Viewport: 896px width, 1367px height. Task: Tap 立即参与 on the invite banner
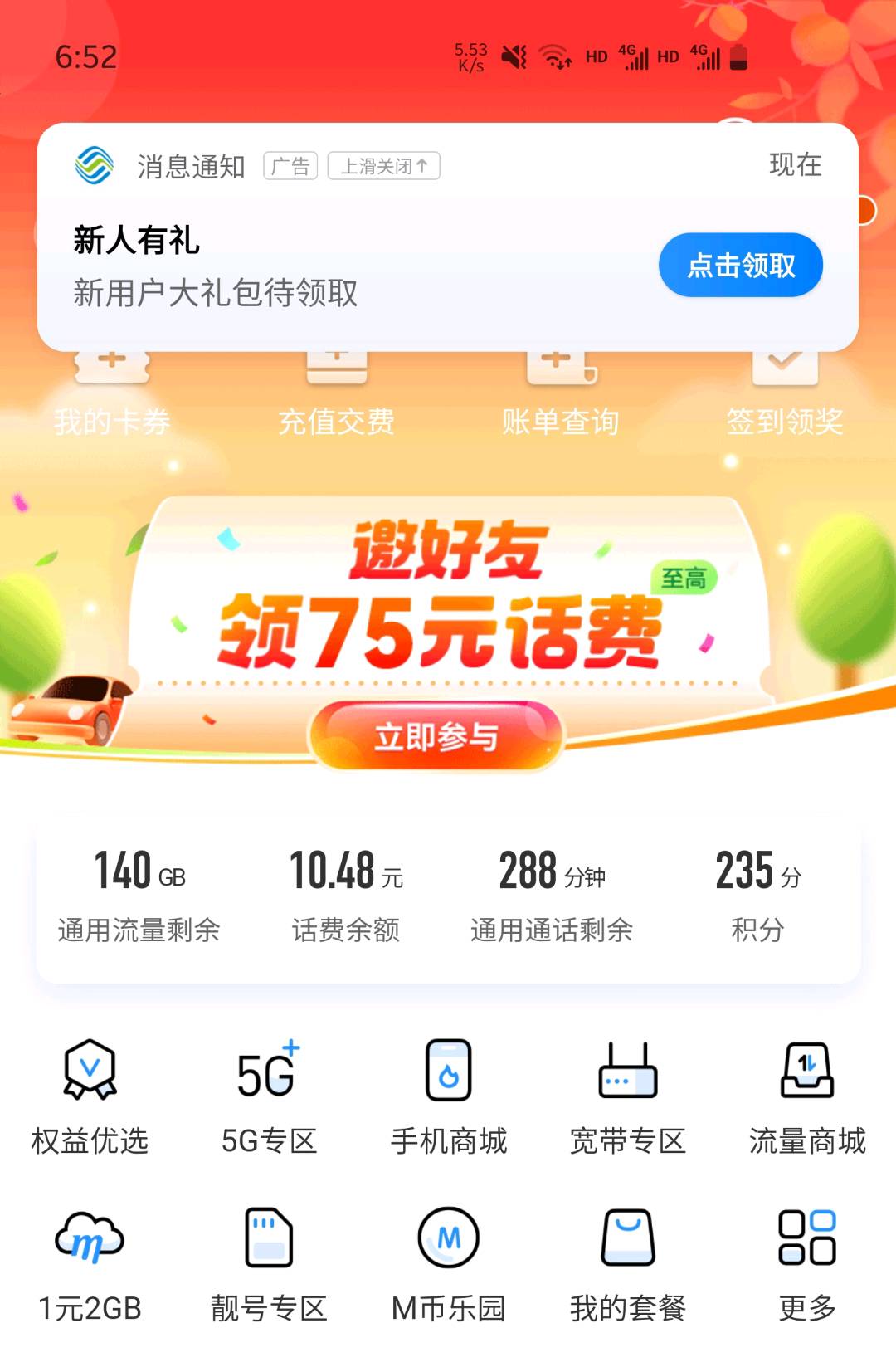coord(436,736)
